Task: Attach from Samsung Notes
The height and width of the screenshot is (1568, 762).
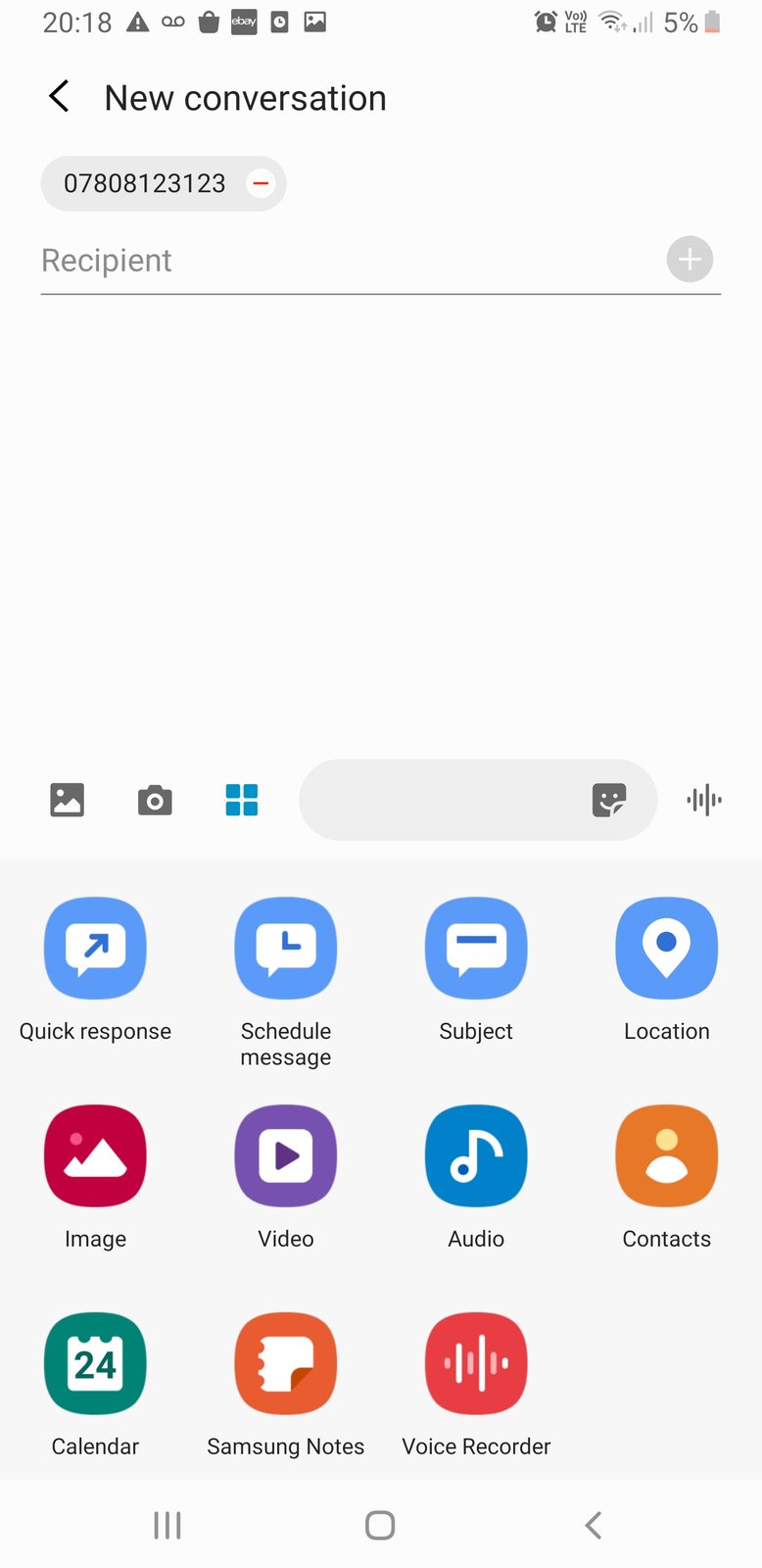Action: click(x=286, y=1364)
